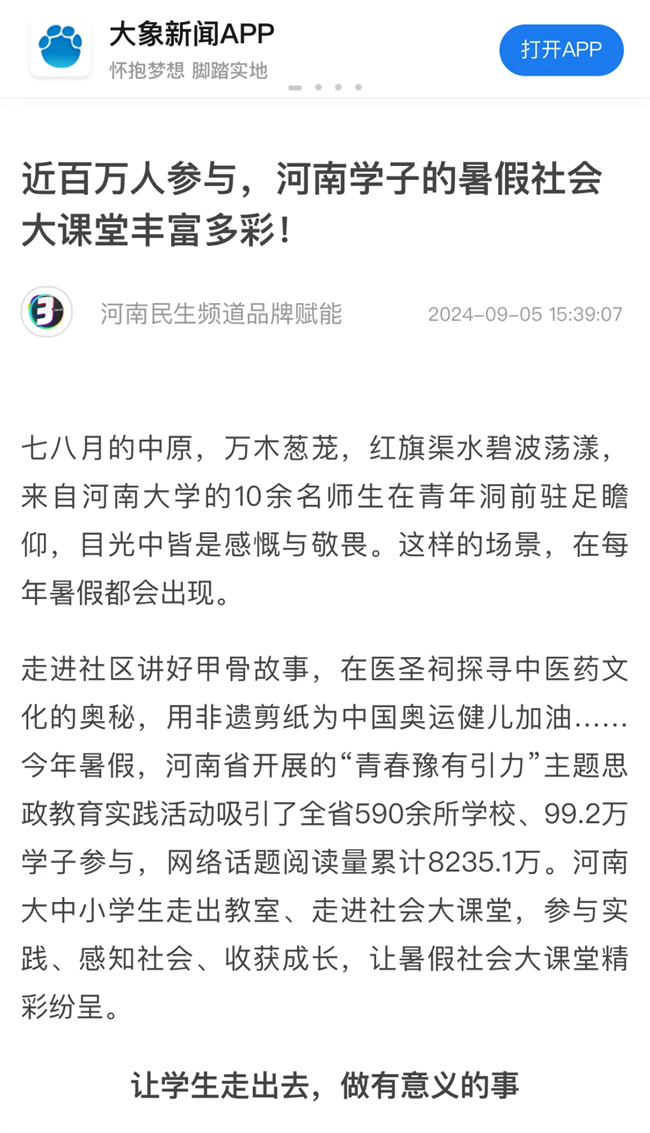
Task: Select the banner page indicator dots
Action: 325,87
